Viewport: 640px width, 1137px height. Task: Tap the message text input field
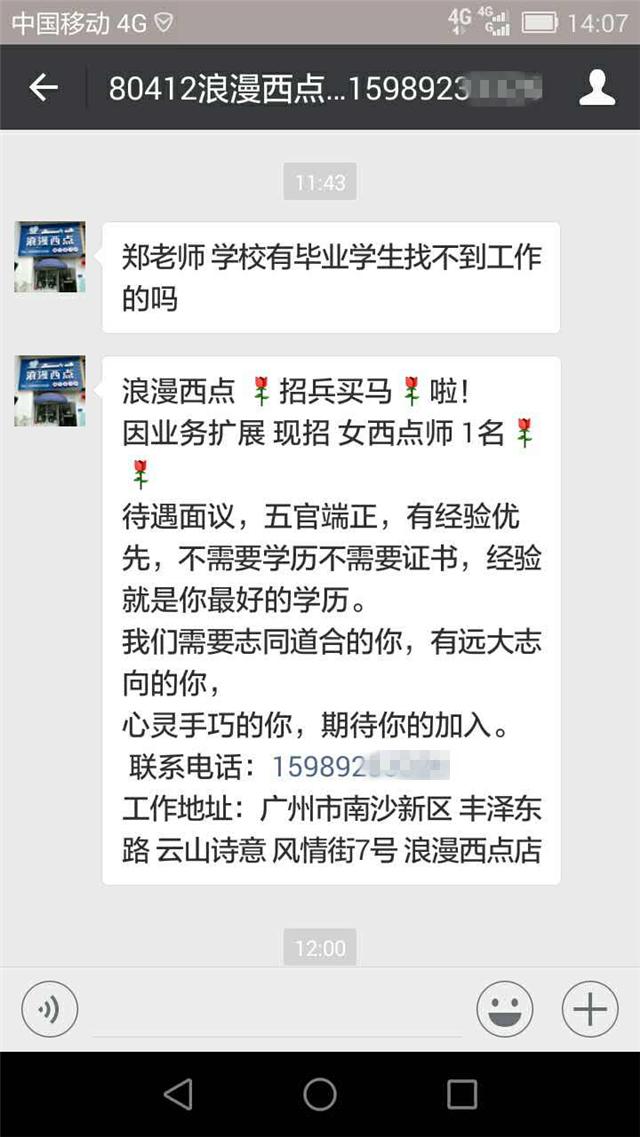[275, 1010]
